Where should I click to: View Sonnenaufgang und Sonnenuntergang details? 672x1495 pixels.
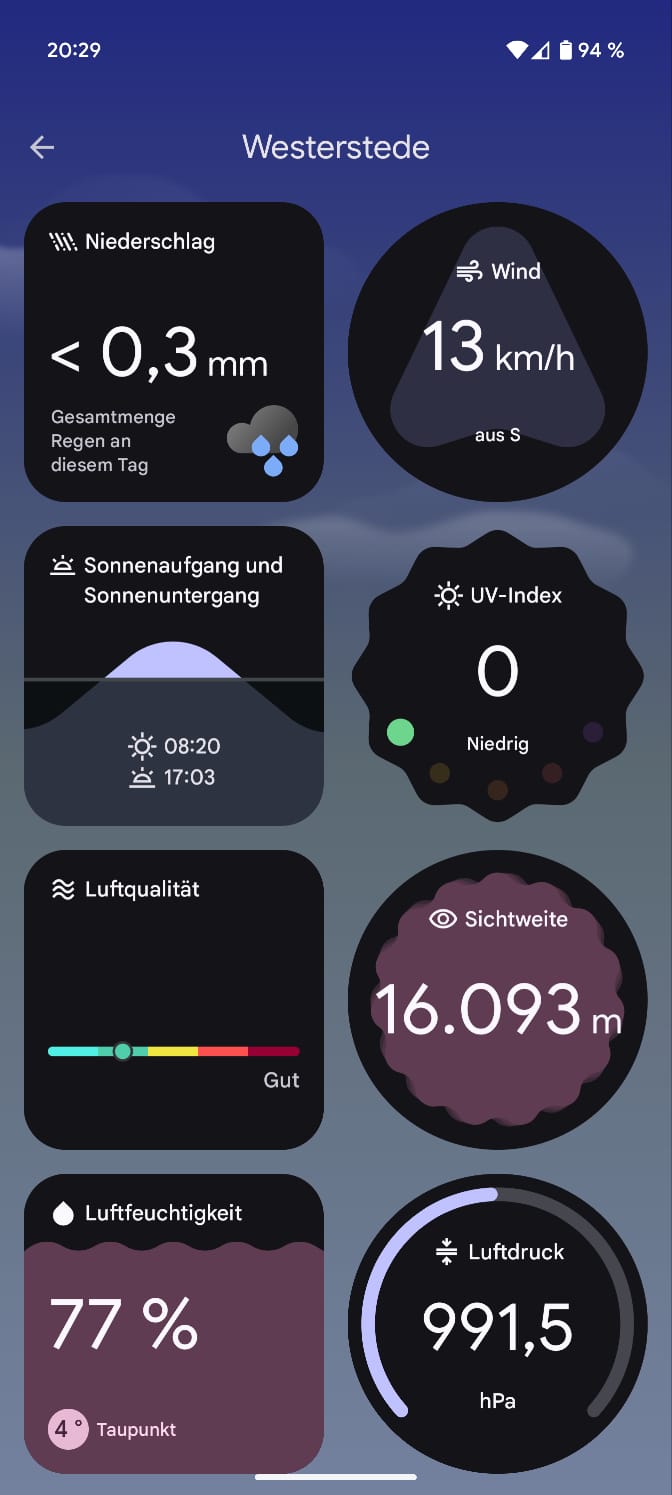(174, 676)
